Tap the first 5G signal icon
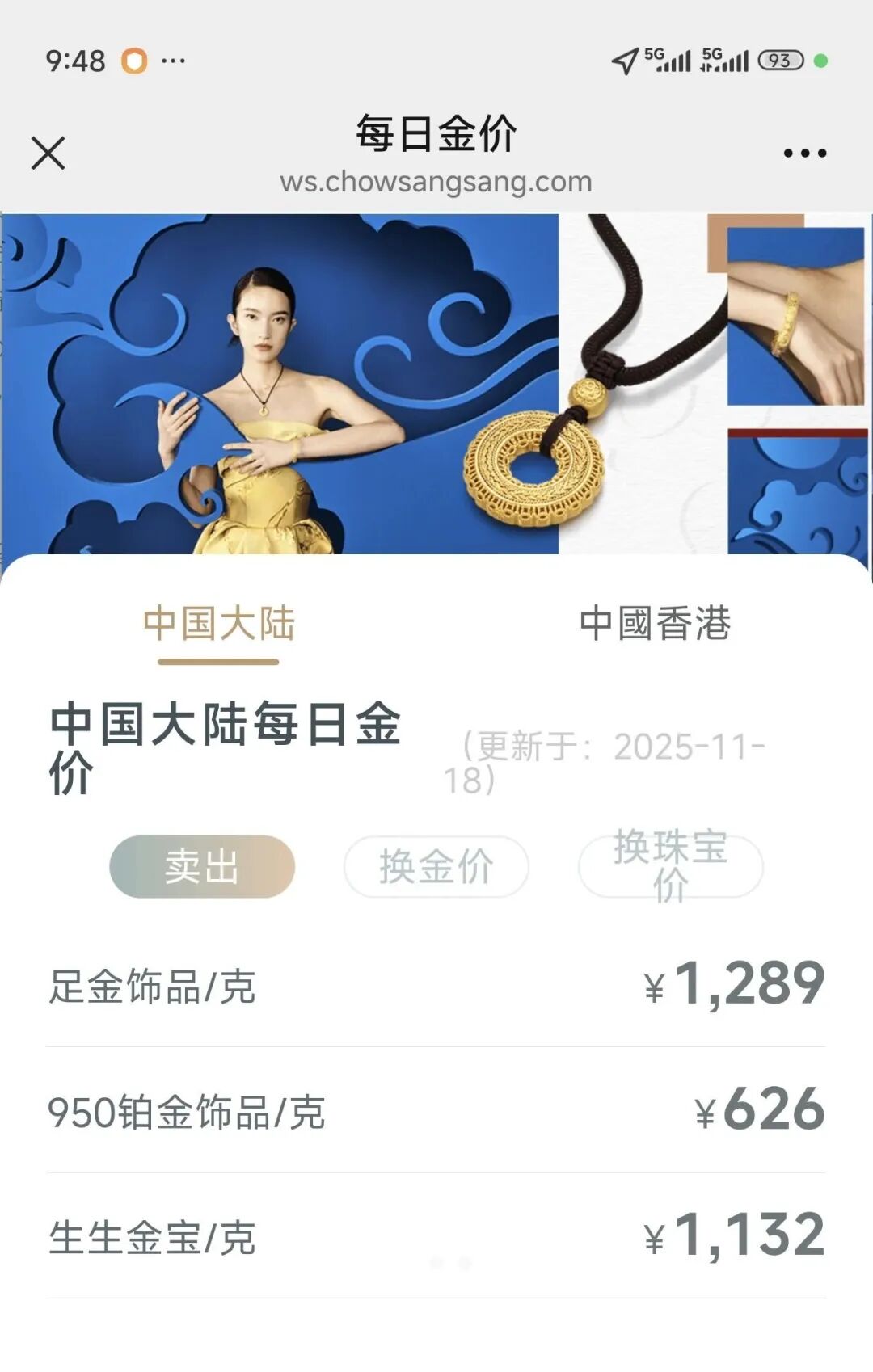 (668, 60)
